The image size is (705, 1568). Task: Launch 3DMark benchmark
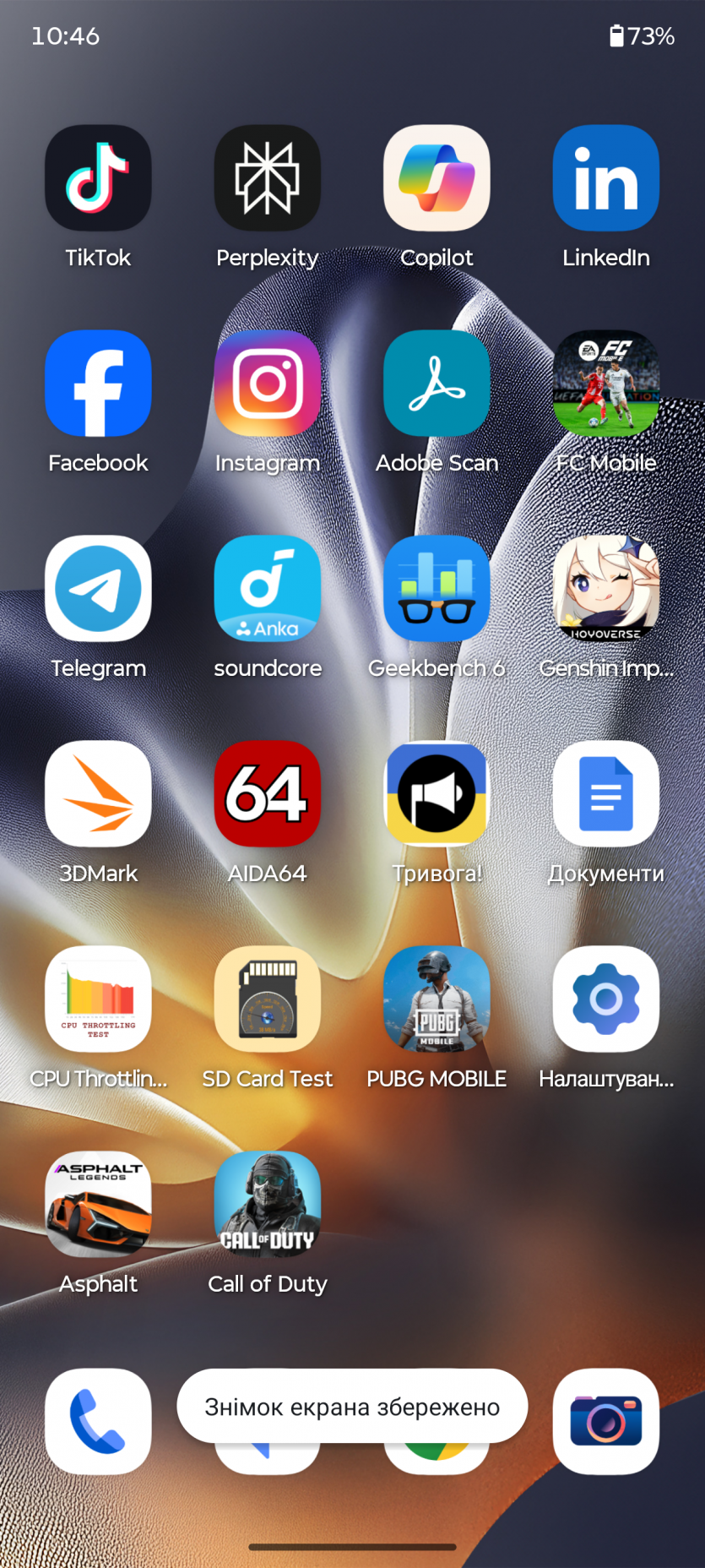[98, 794]
